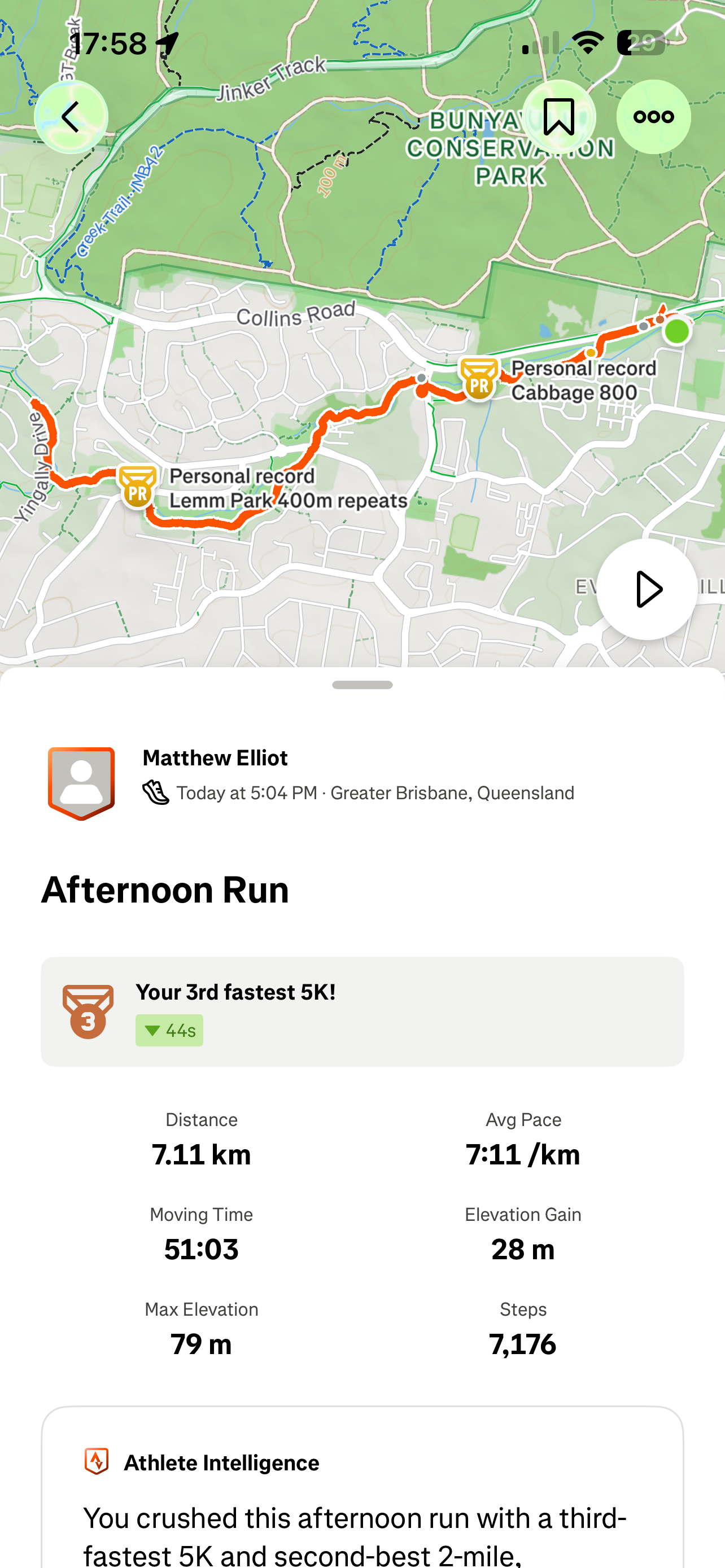
Task: Open Matthew Elliot's name link
Action: point(215,758)
